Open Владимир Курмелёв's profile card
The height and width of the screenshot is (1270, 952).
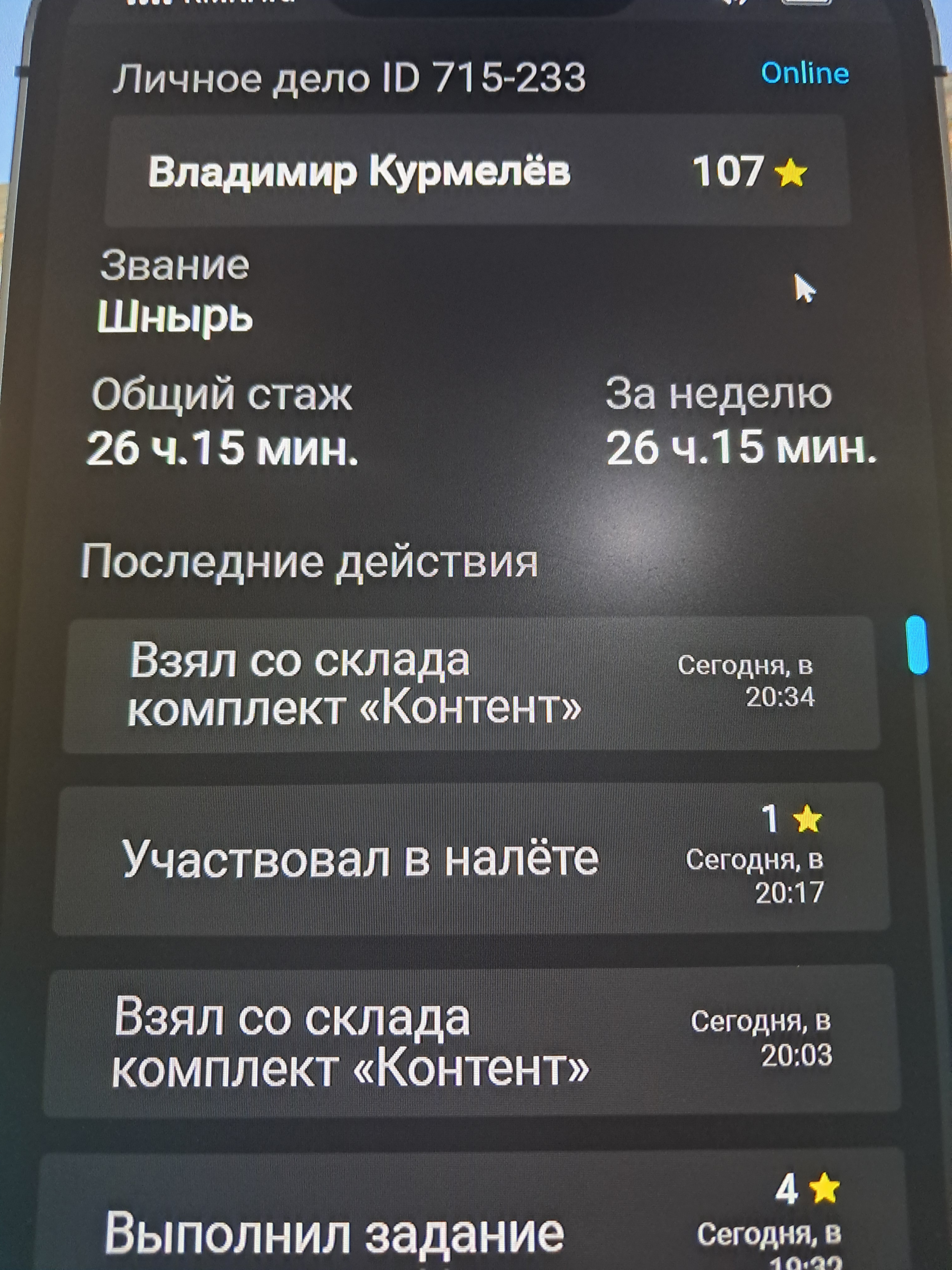[x=477, y=172]
